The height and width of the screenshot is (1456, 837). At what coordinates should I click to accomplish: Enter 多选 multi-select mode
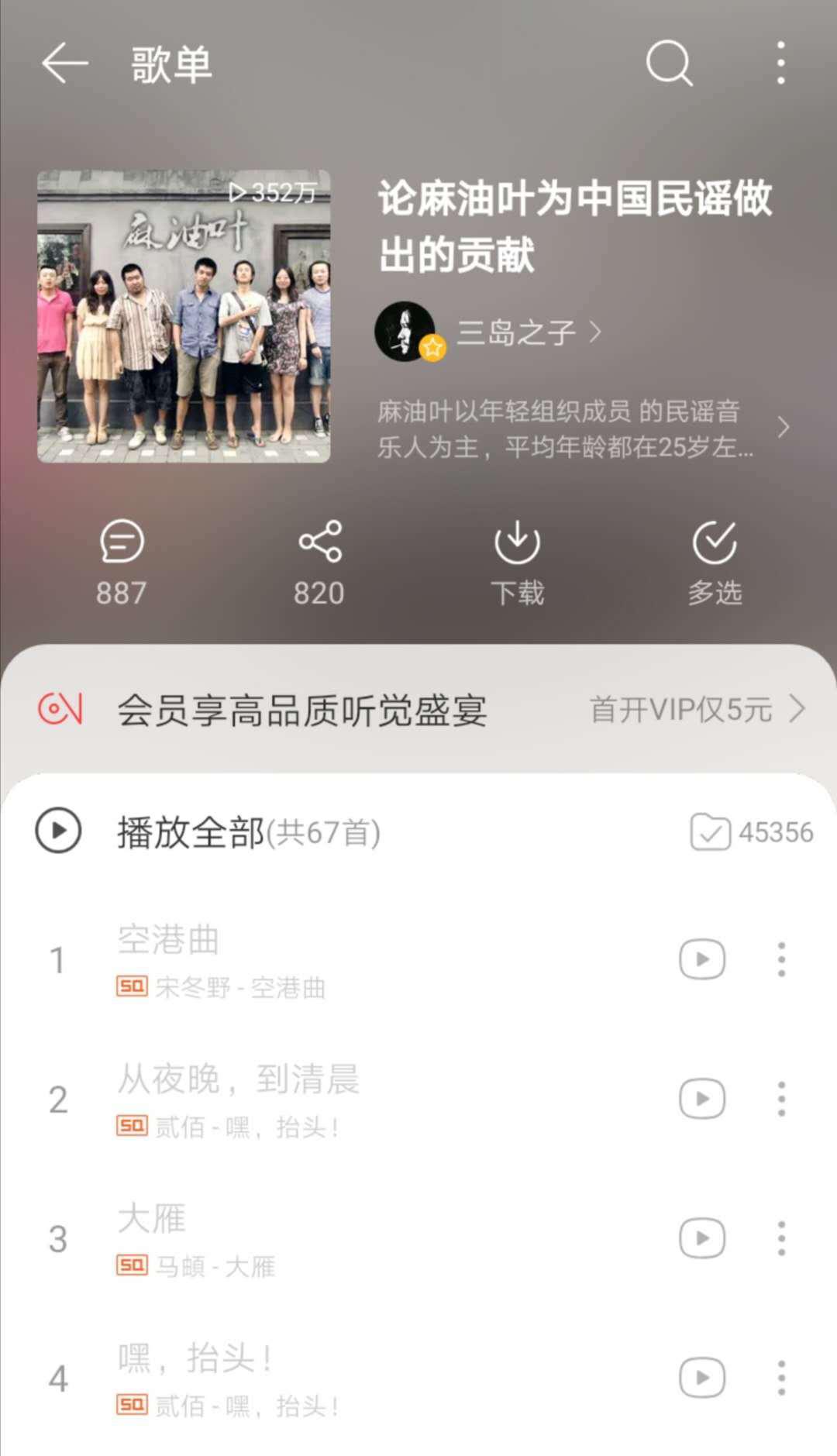point(715,562)
